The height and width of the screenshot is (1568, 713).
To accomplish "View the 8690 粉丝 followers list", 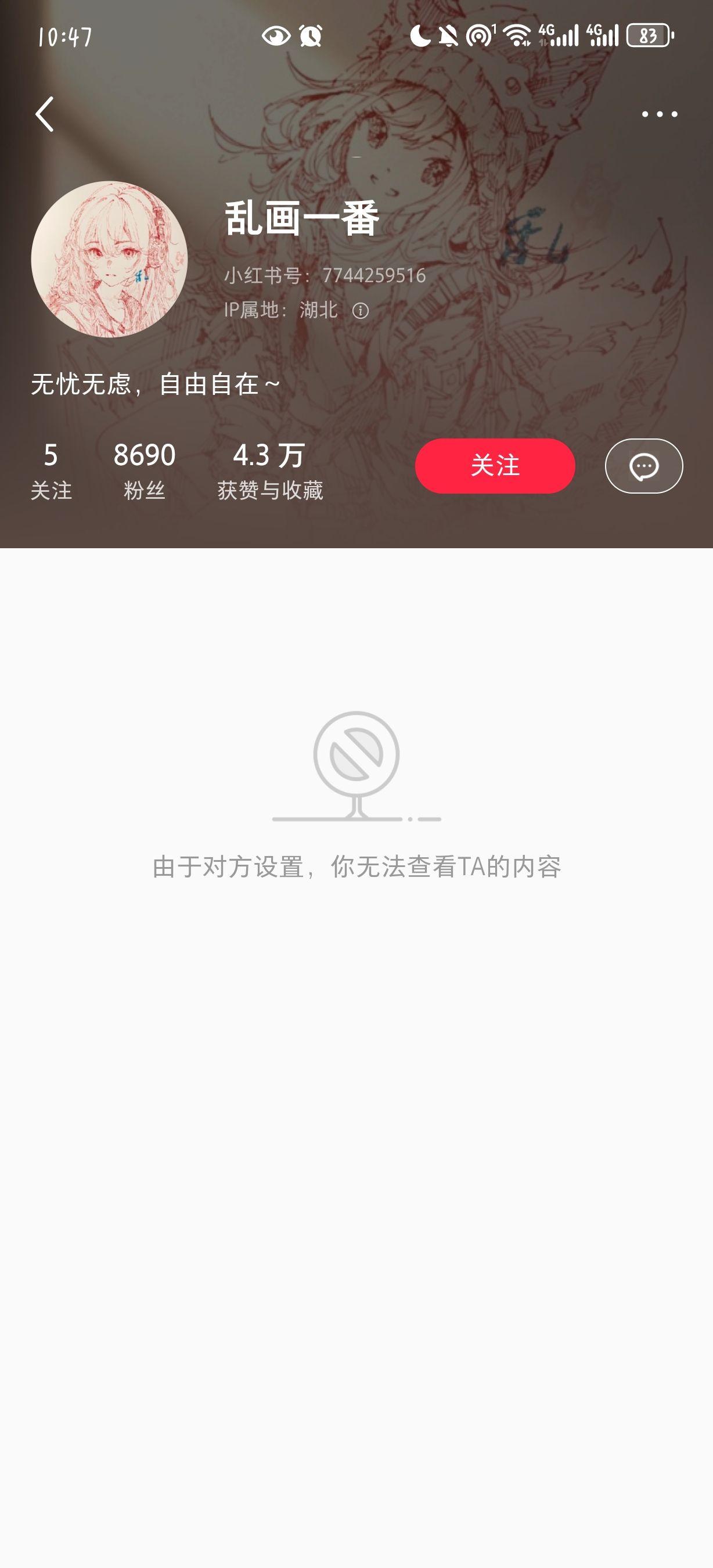I will 144,470.
